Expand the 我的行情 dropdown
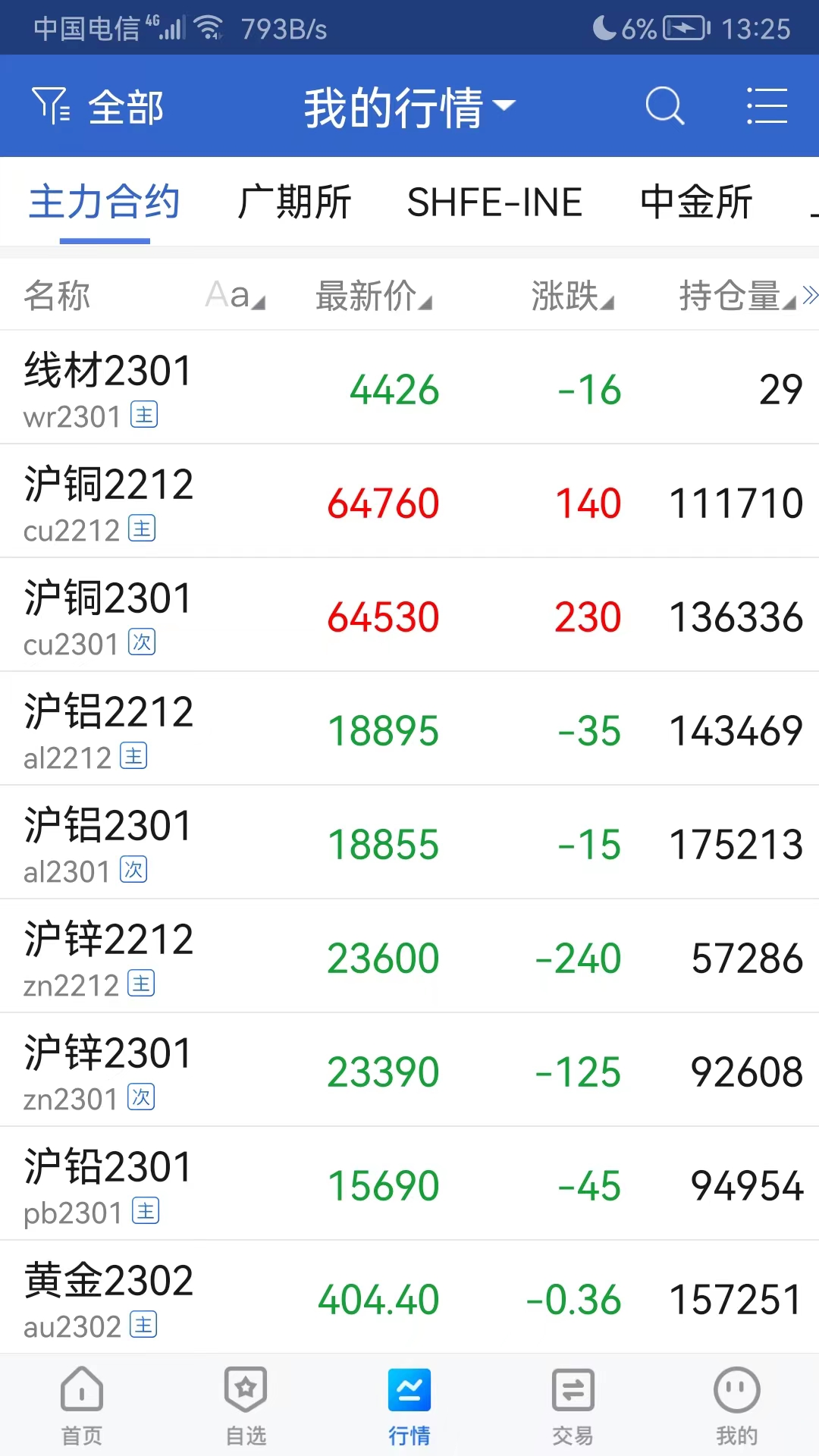This screenshot has height=1456, width=819. (x=409, y=107)
